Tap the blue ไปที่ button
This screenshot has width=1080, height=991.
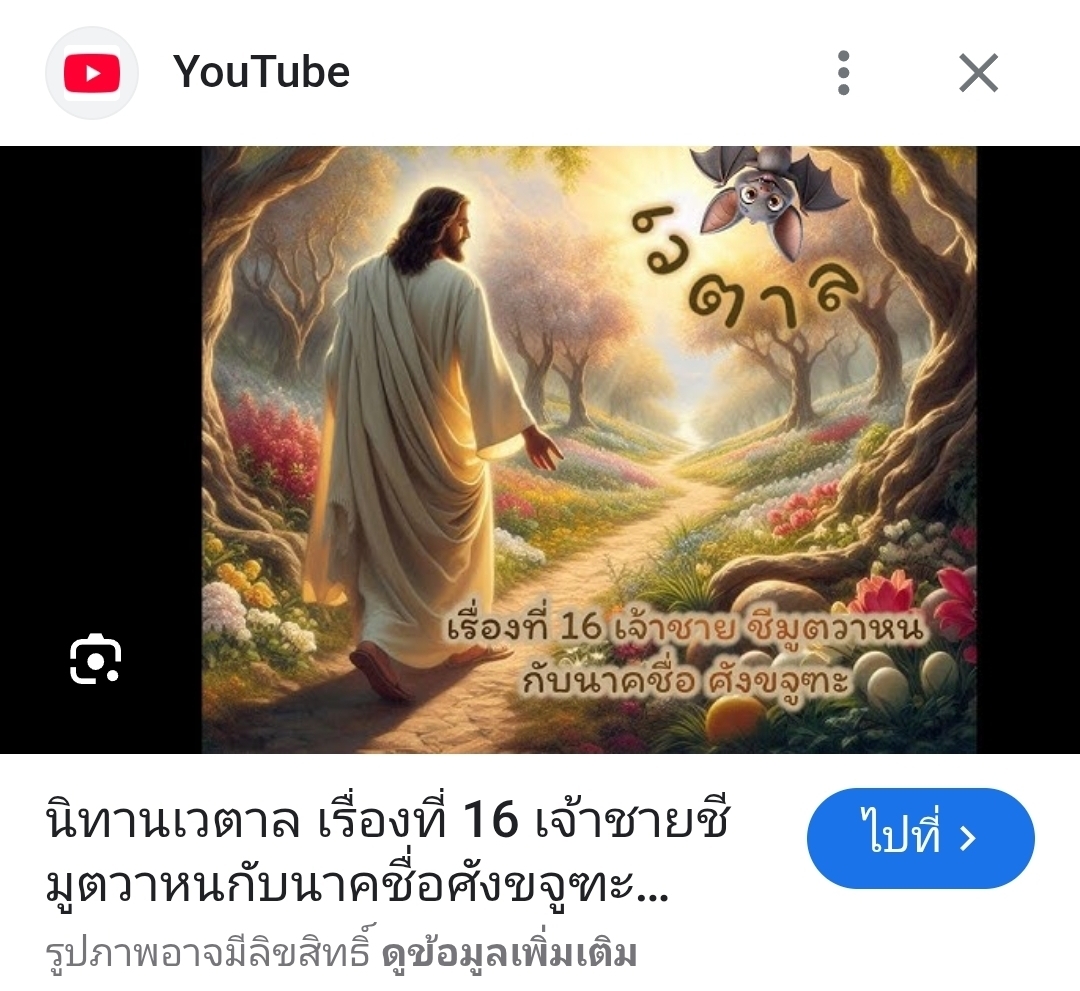[920, 838]
